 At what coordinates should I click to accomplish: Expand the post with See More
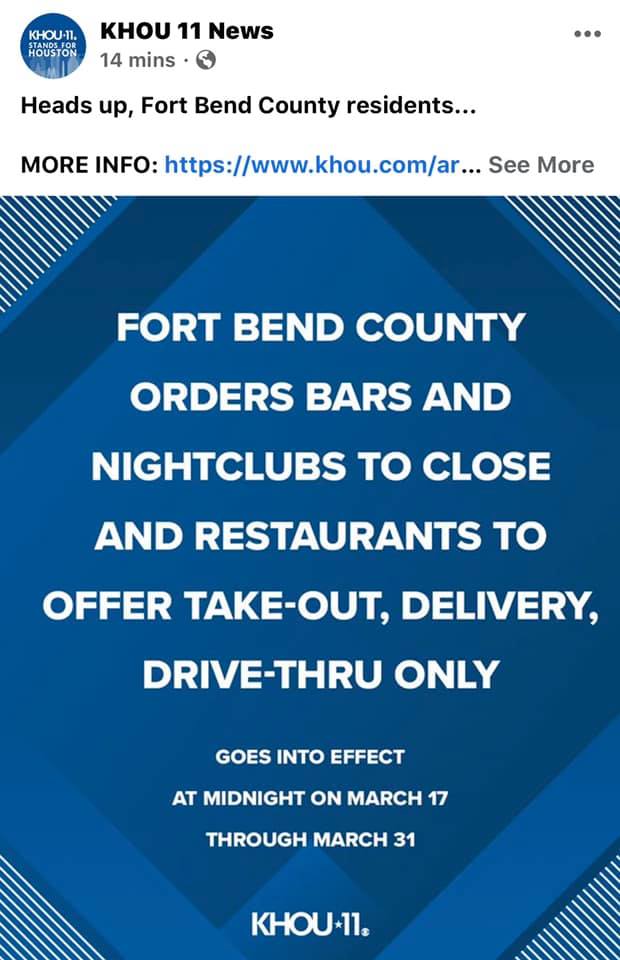[541, 165]
